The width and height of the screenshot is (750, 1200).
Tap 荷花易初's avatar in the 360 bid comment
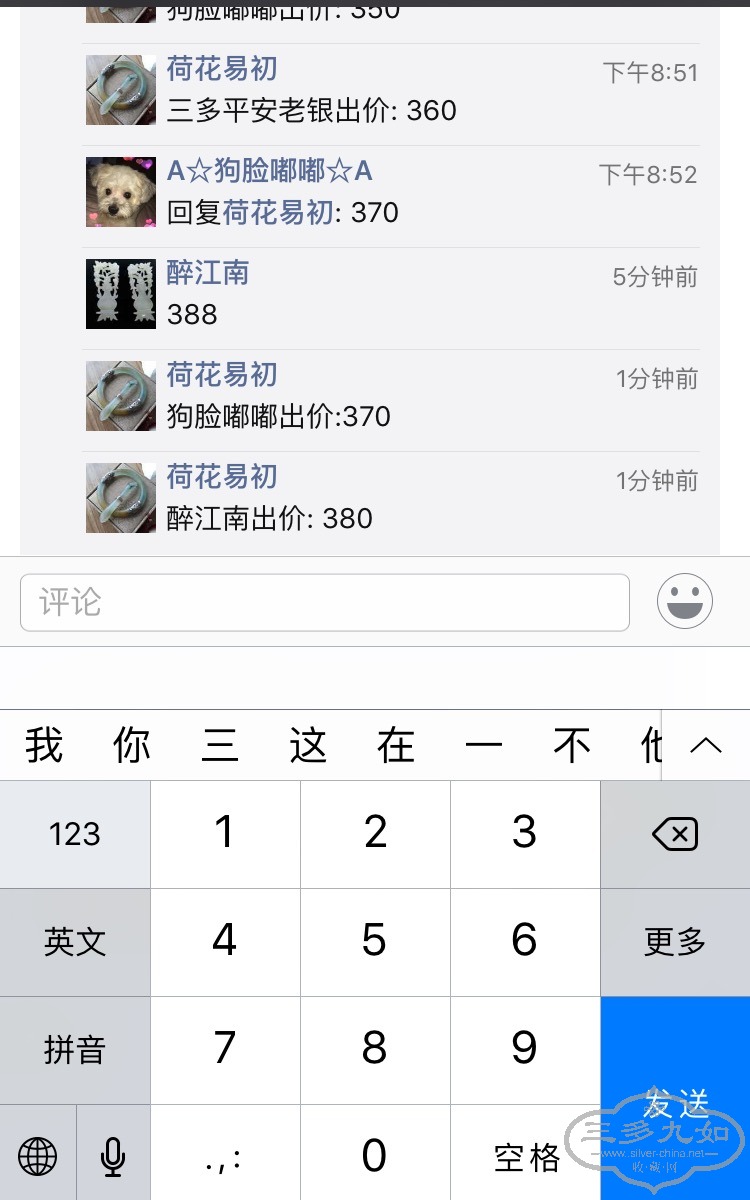pyautogui.click(x=121, y=90)
